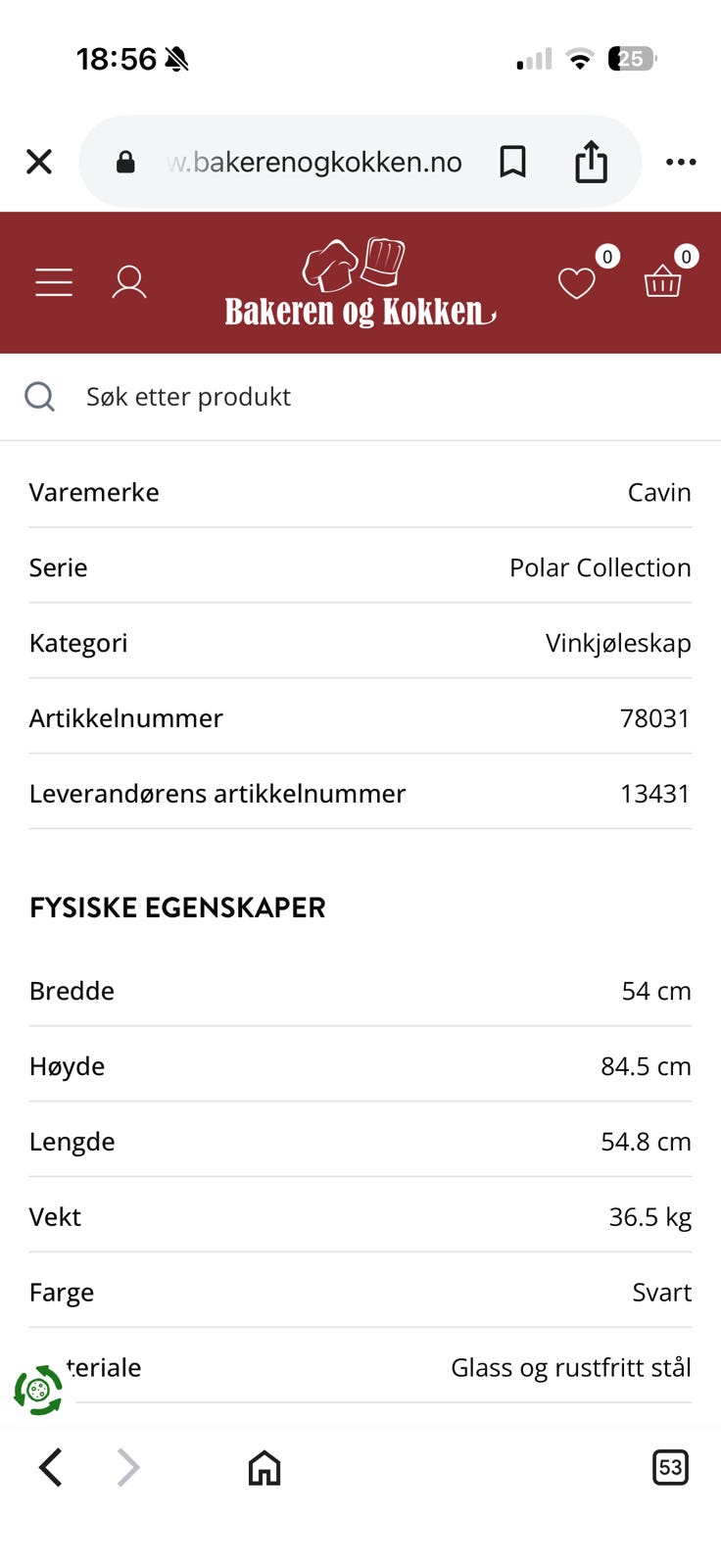Open the shopping basket icon
721x1568 pixels.
click(x=662, y=284)
